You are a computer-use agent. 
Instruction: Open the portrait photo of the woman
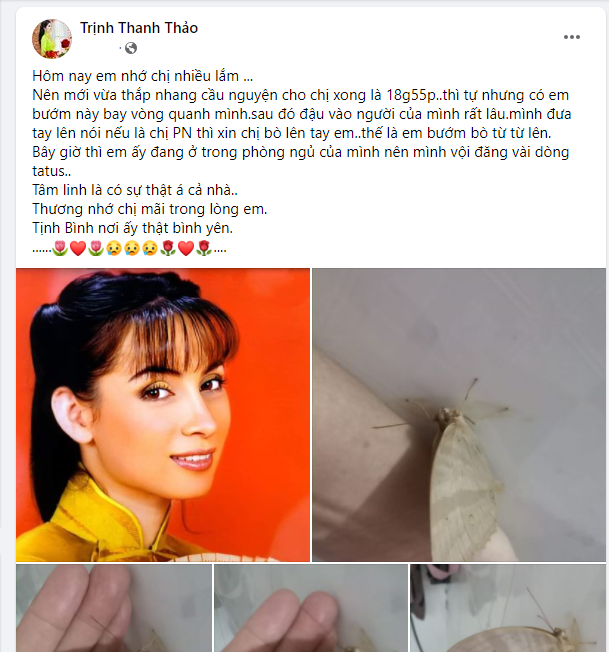point(163,414)
